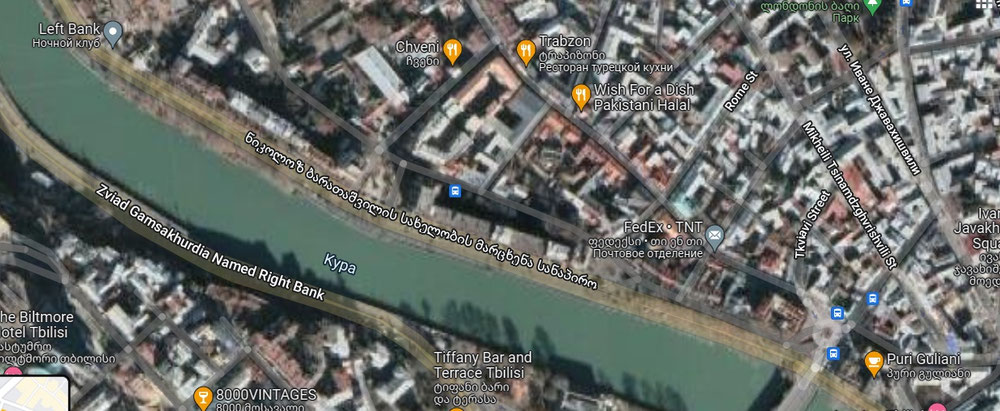Tap the map layers thumbnail

click(33, 394)
